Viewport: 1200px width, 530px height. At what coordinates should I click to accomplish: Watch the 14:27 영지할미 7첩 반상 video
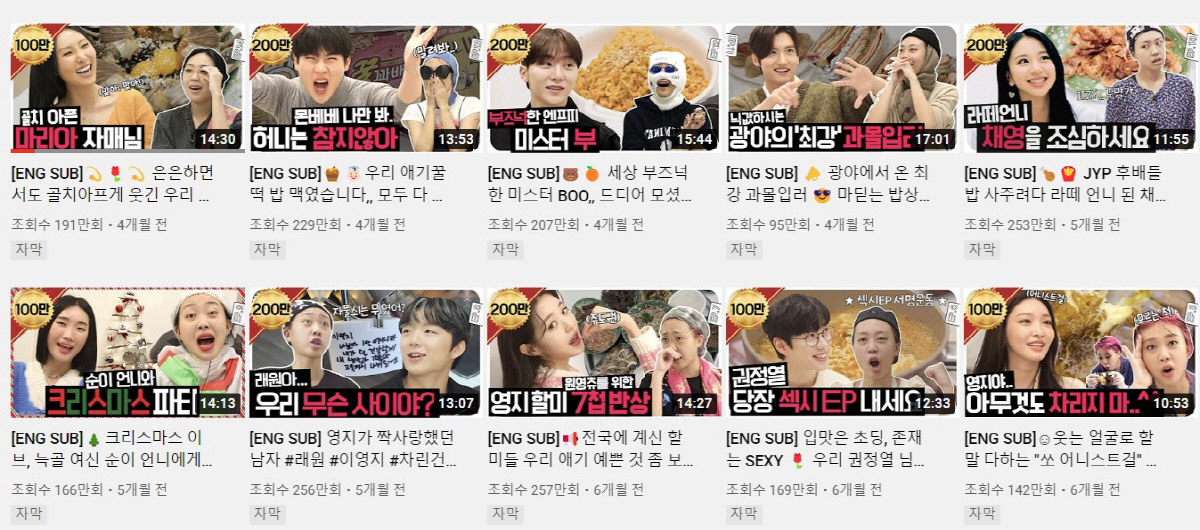[x=603, y=352]
